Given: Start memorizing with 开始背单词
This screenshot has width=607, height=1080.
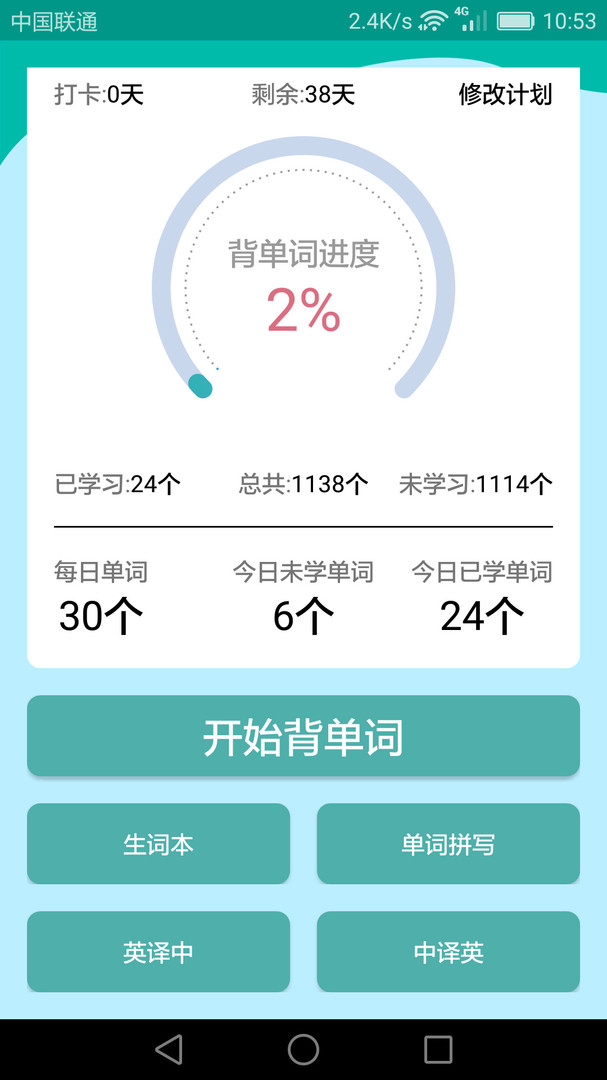Looking at the screenshot, I should tap(303, 736).
